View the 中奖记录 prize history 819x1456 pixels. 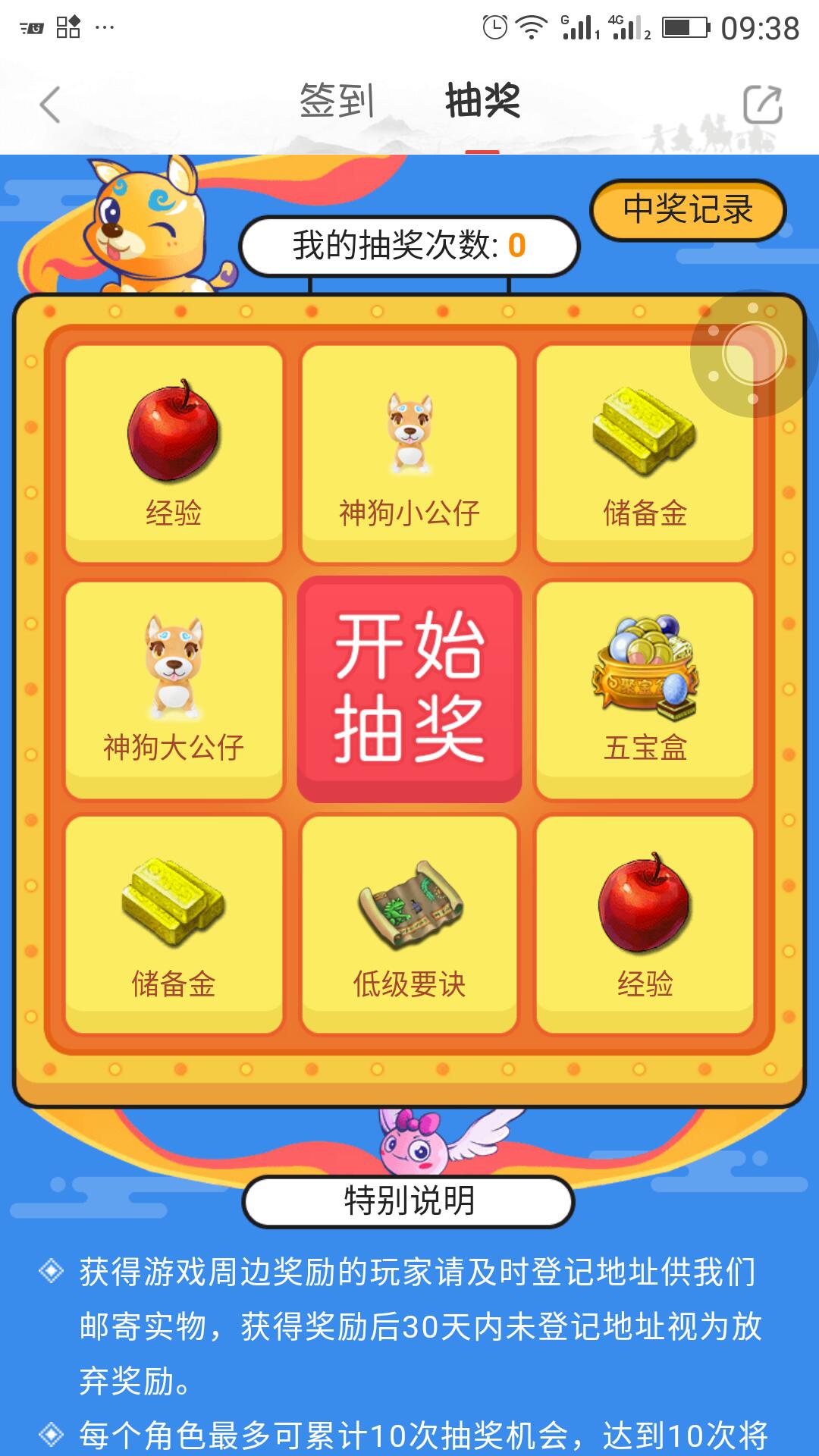tap(688, 210)
